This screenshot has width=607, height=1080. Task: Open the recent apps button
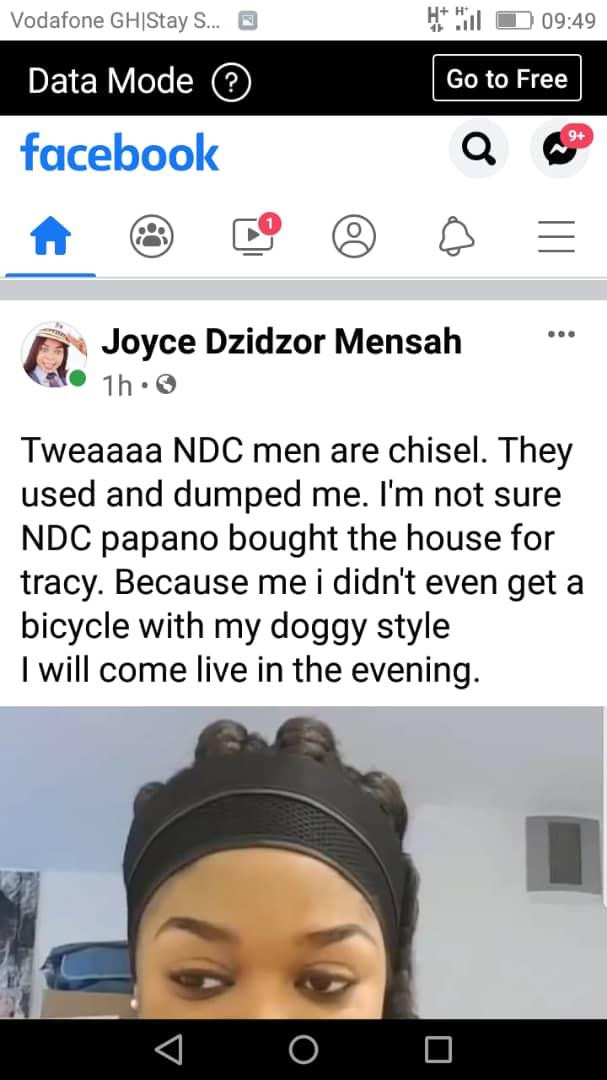coord(438,1049)
